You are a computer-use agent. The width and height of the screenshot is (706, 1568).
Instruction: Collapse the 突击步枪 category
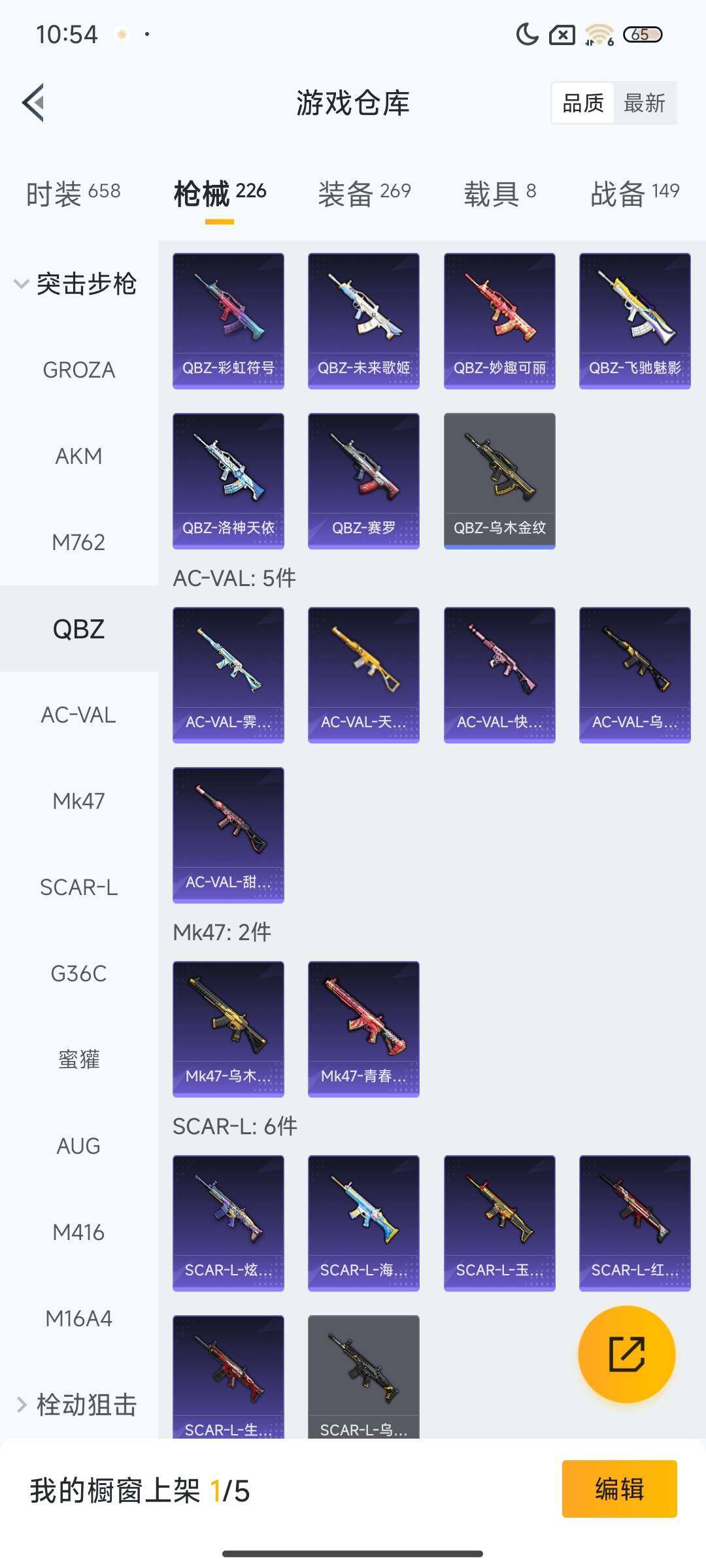click(75, 284)
